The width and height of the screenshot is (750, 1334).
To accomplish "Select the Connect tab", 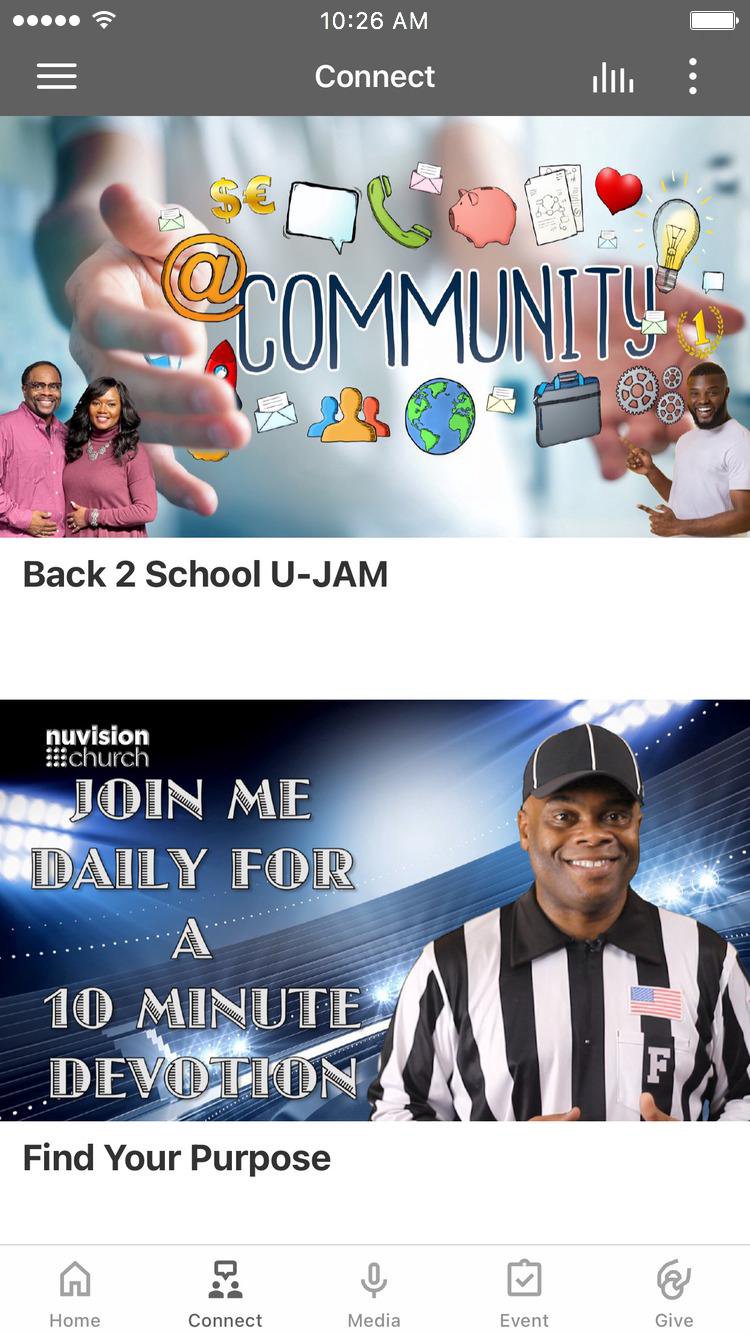I will coord(225,1292).
